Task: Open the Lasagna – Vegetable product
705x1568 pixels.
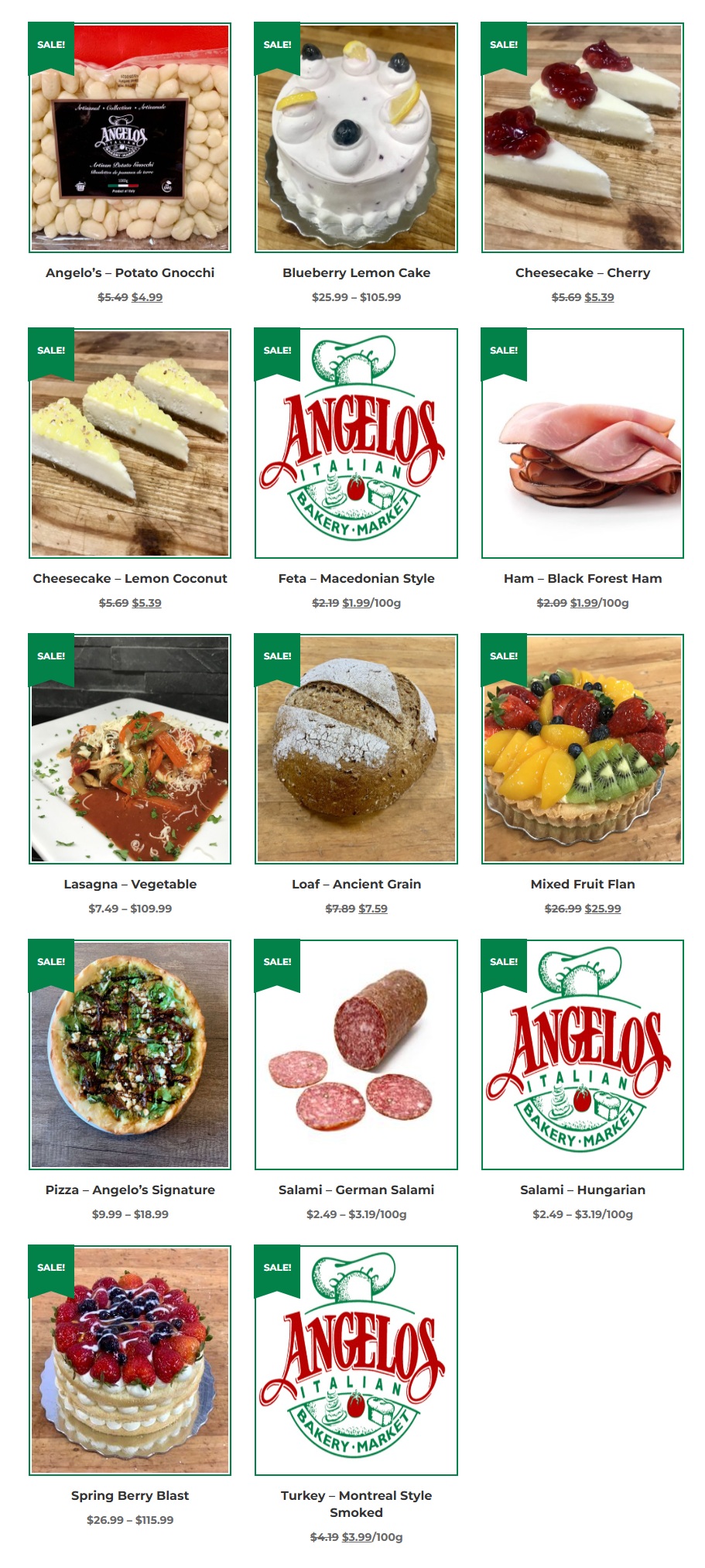Action: (x=130, y=884)
